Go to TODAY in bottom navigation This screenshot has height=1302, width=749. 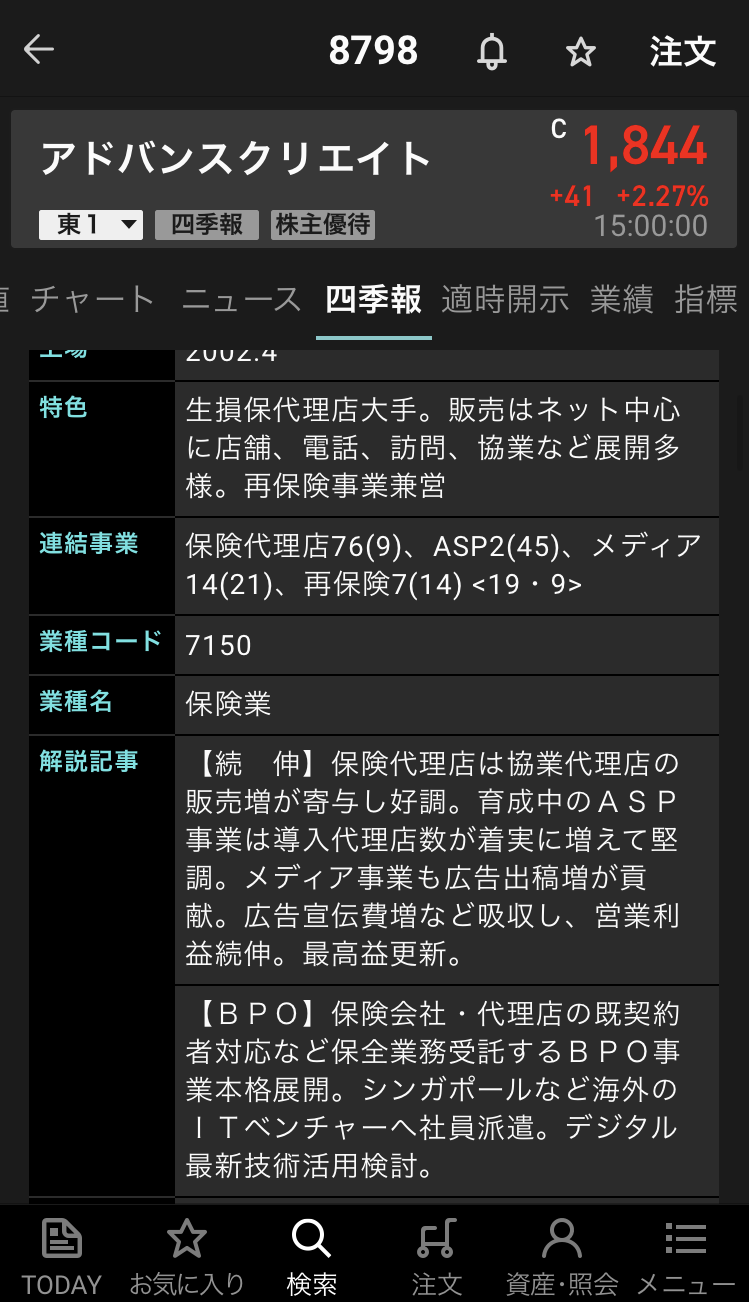(x=62, y=1256)
